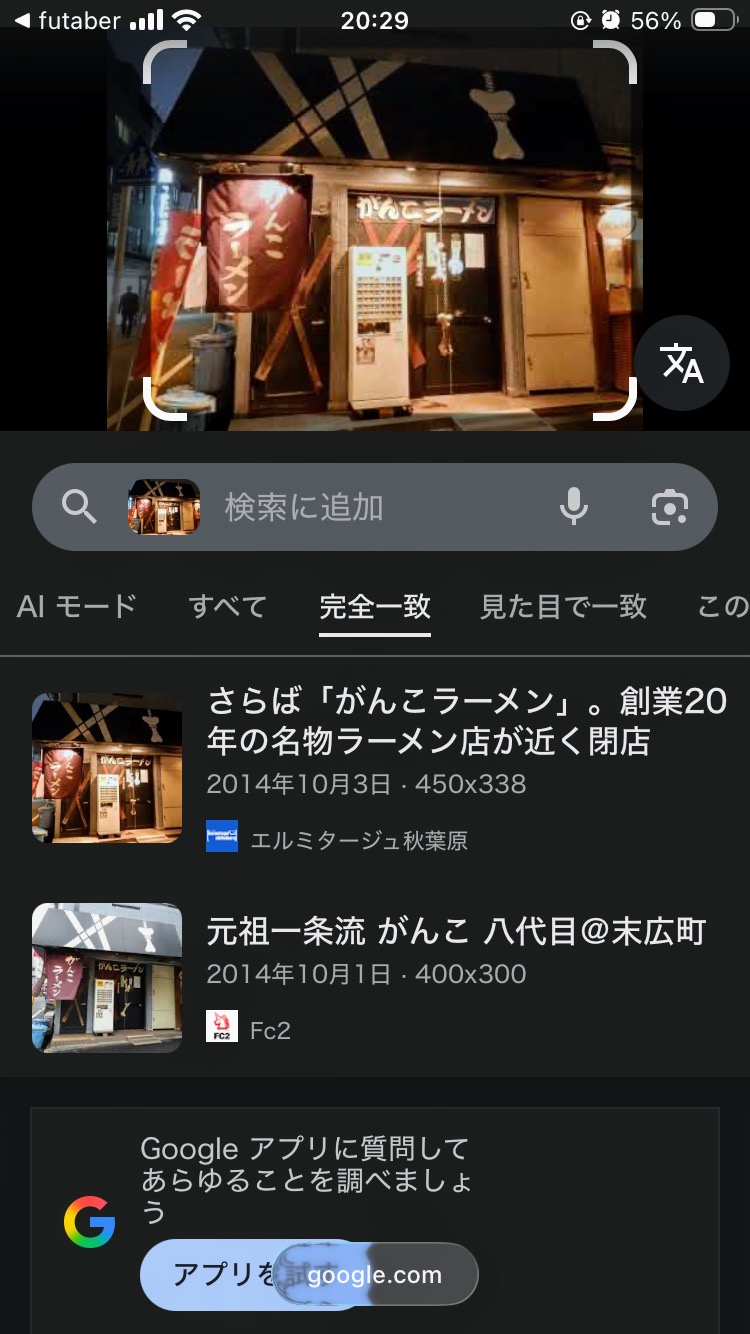Open the 元祖一条流 がんこ 八代目 result

(456, 932)
